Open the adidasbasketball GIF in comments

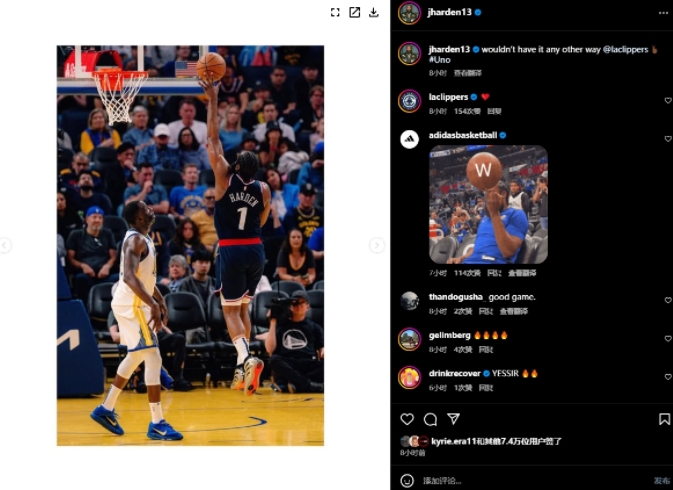pos(488,204)
